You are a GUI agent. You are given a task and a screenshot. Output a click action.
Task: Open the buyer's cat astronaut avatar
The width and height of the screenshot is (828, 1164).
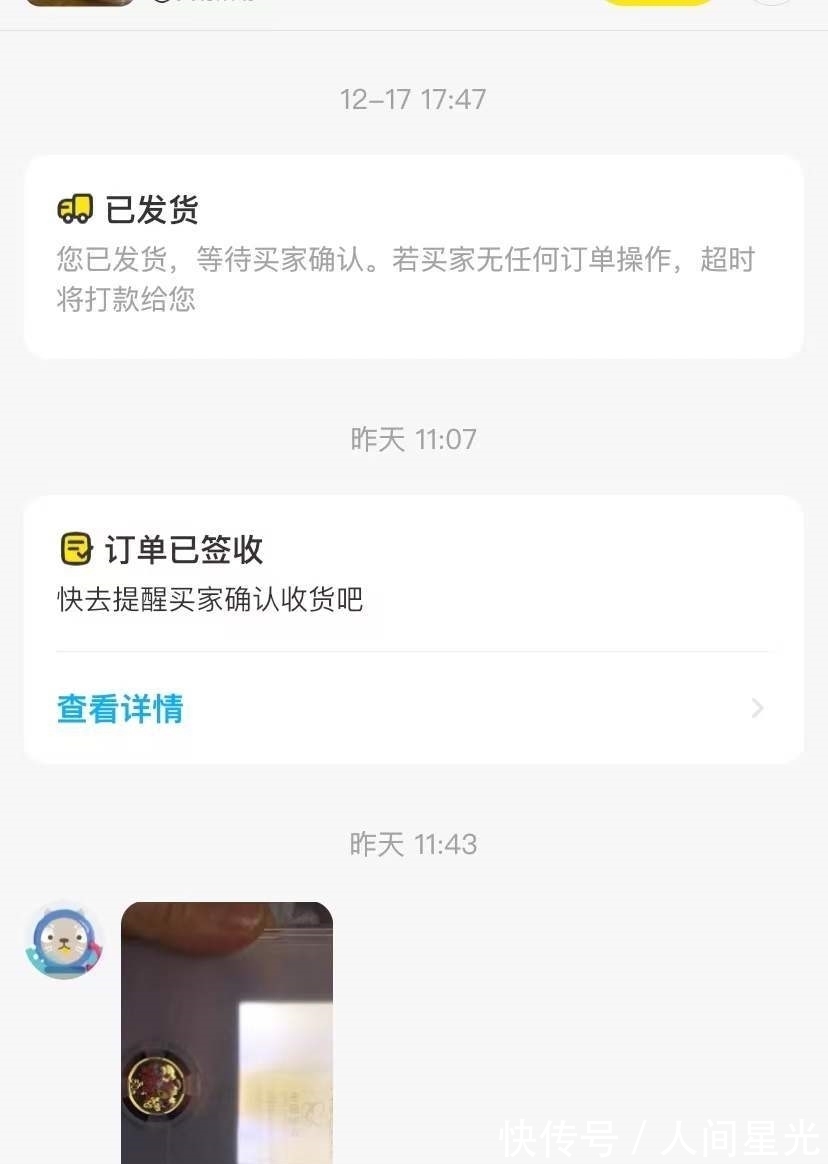63,941
